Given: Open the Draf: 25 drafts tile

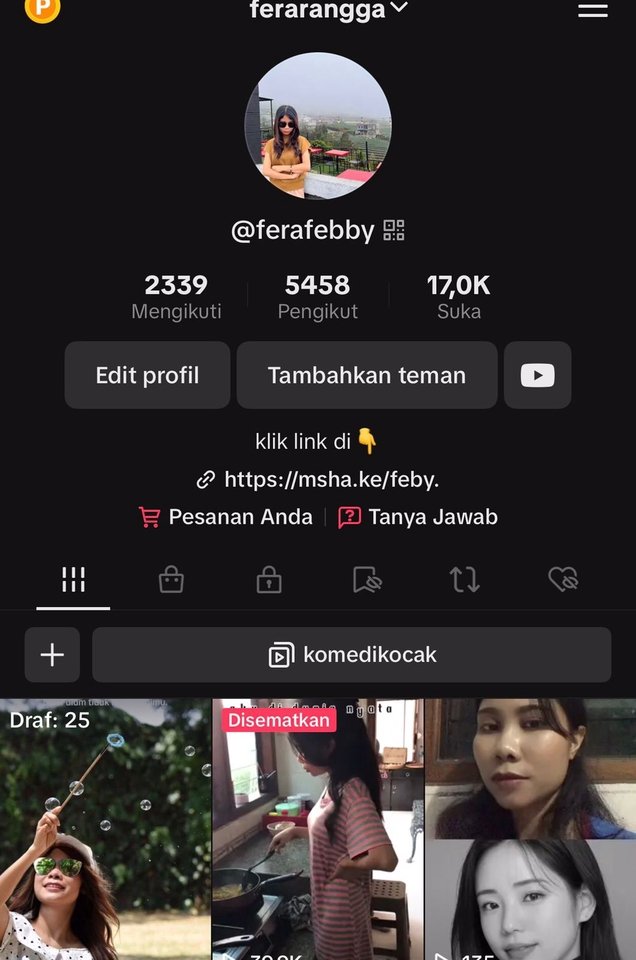Looking at the screenshot, I should pos(106,829).
